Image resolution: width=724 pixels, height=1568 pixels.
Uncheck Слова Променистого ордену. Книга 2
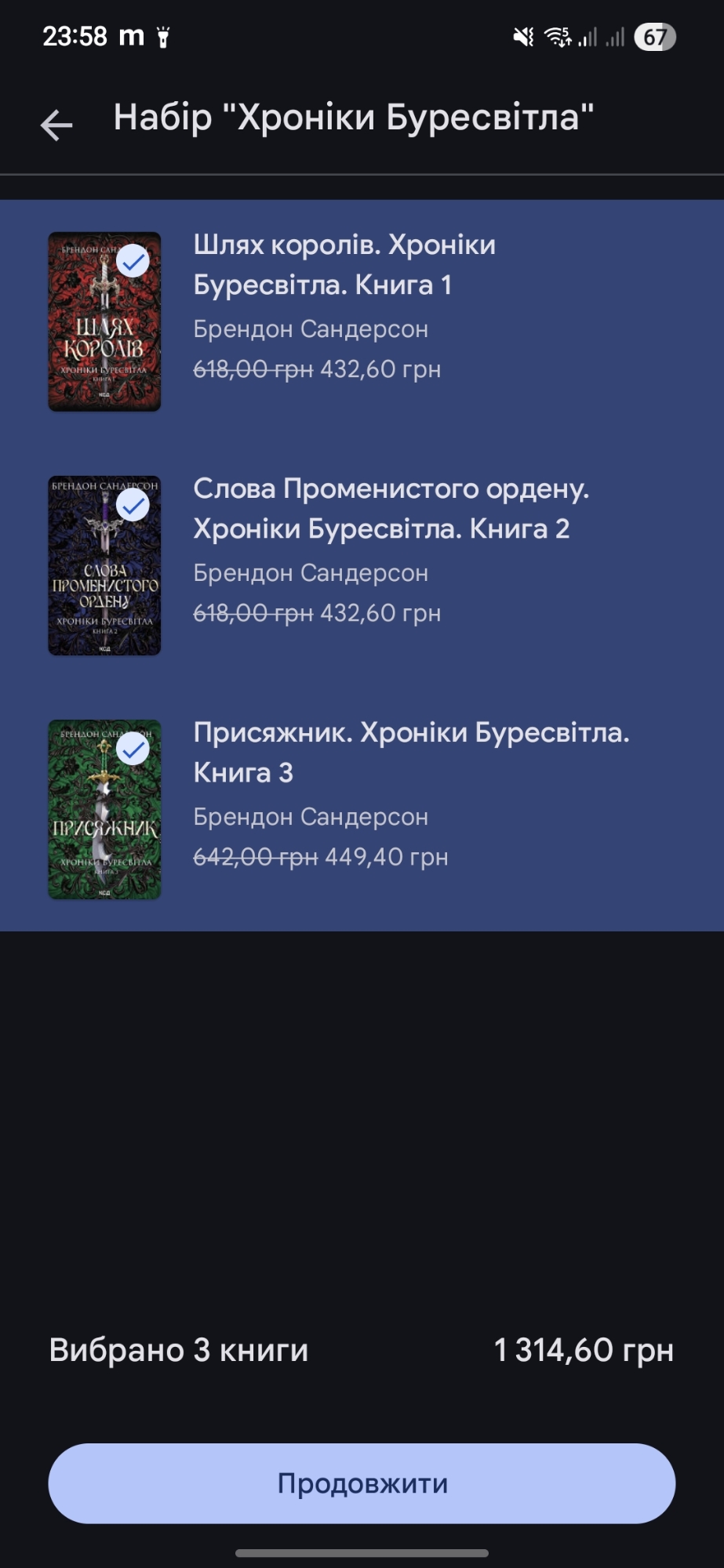click(x=133, y=506)
